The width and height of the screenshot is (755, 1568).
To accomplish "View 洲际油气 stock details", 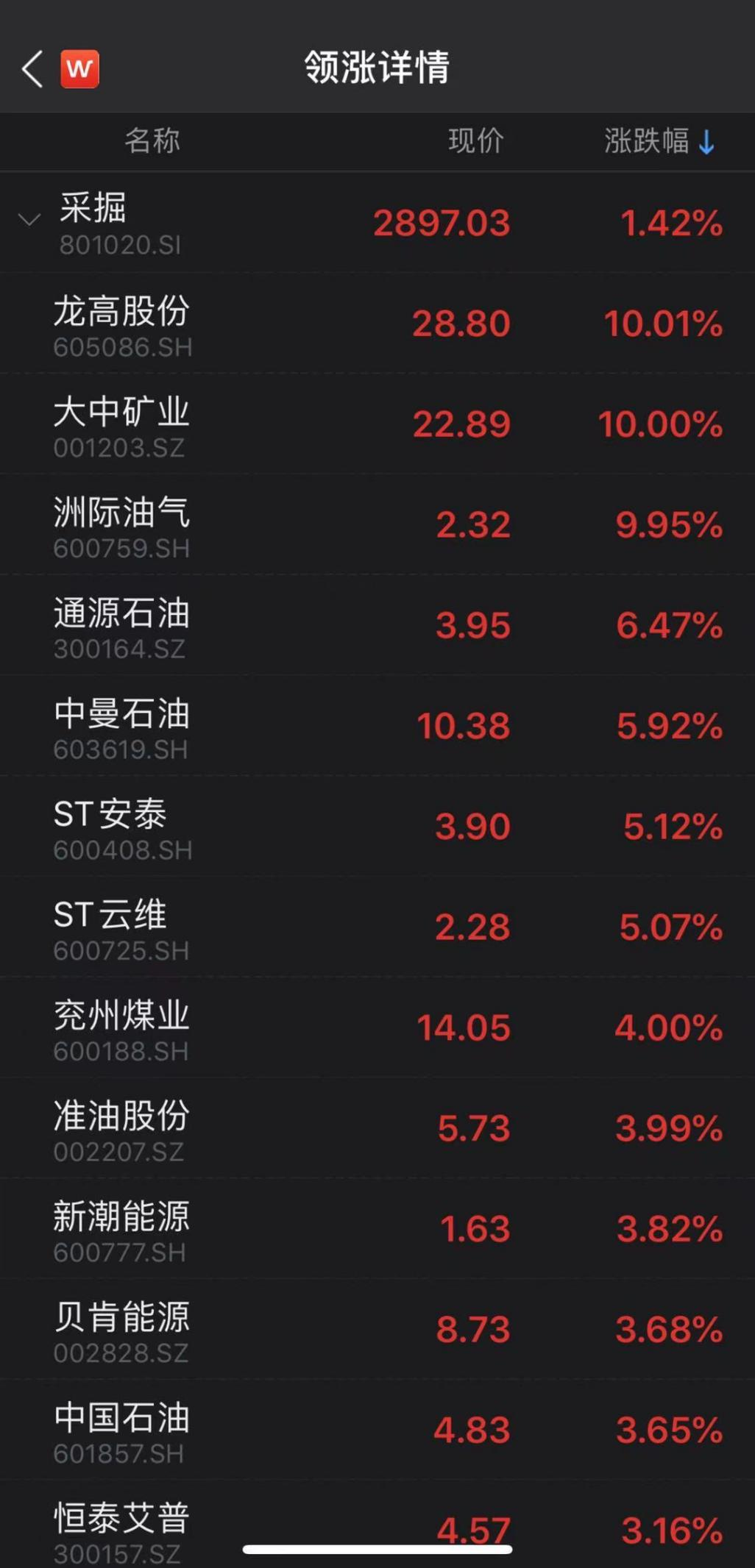I will [377, 525].
